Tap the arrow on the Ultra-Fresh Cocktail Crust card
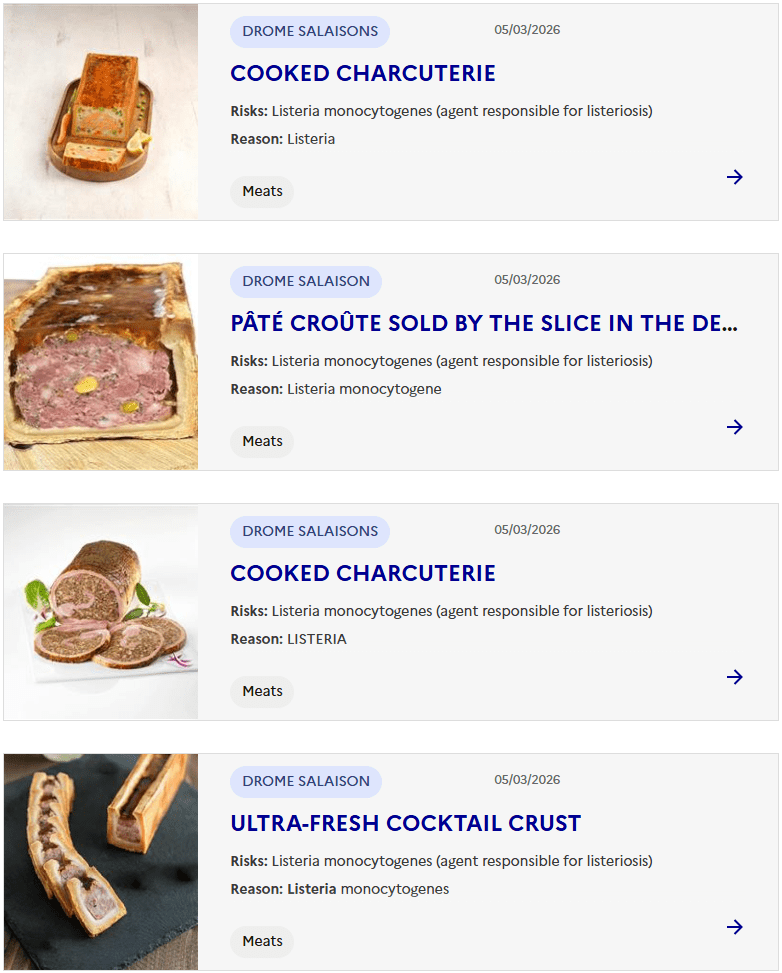 [735, 927]
